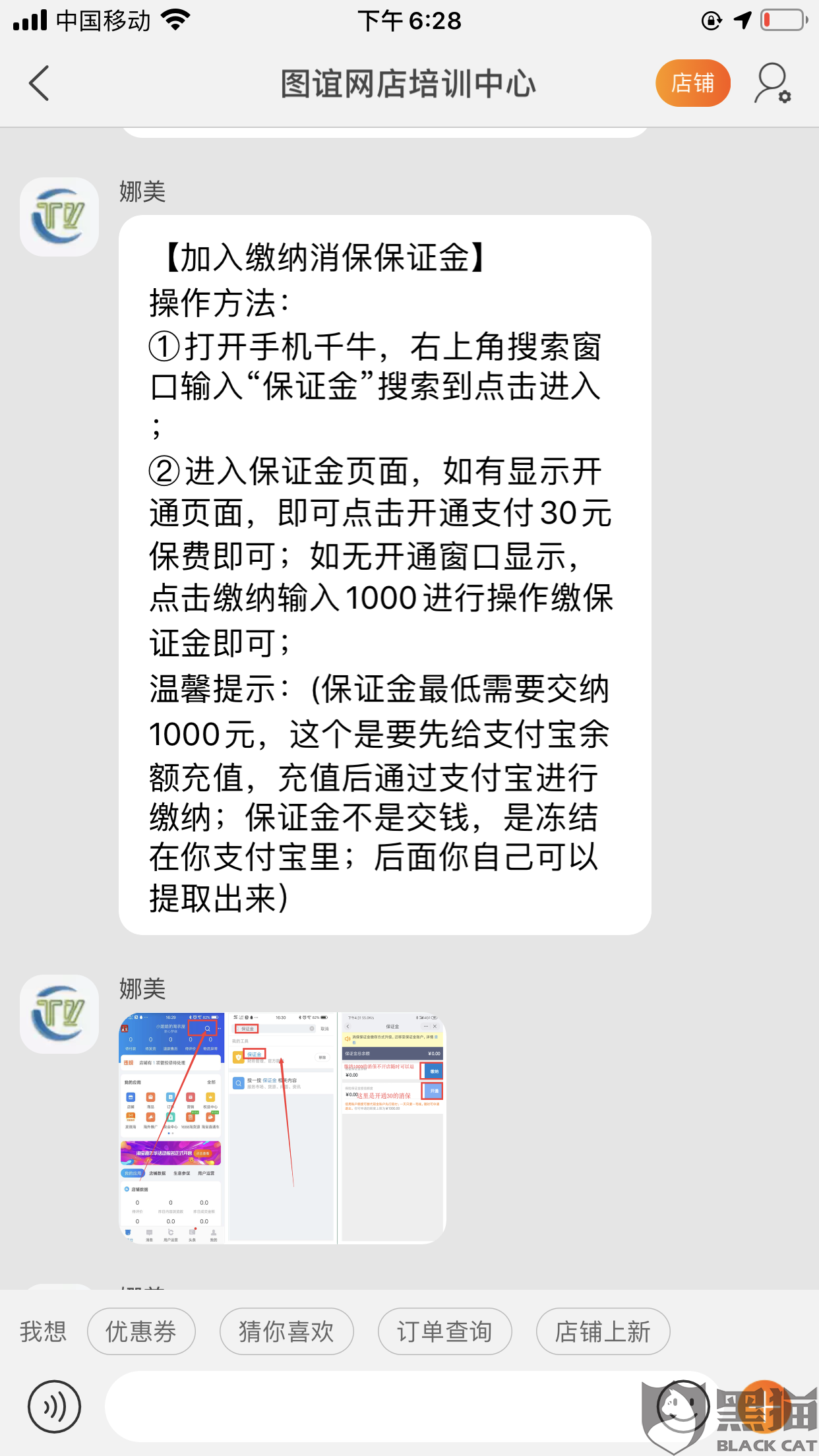This screenshot has height=1456, width=819.
Task: Select the 优惠券 quick chip
Action: point(141,1331)
